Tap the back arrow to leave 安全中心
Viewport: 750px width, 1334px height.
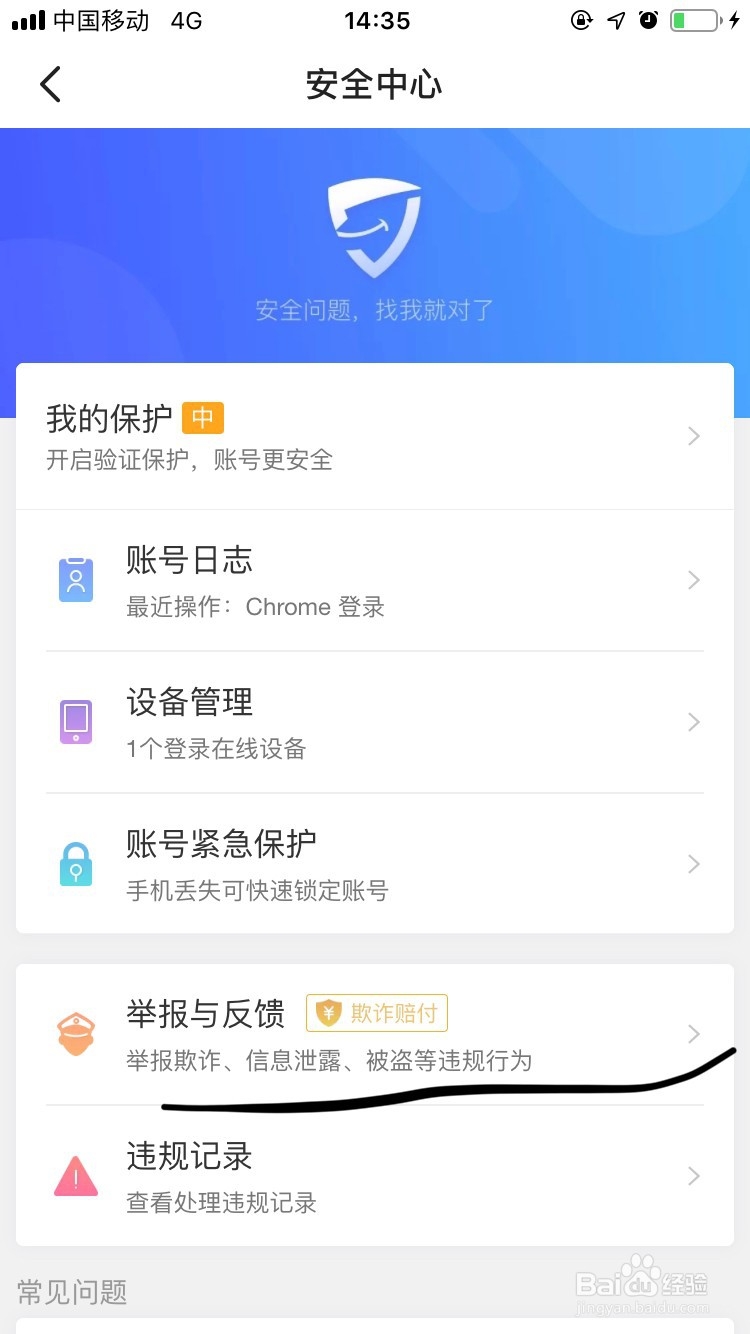(50, 84)
